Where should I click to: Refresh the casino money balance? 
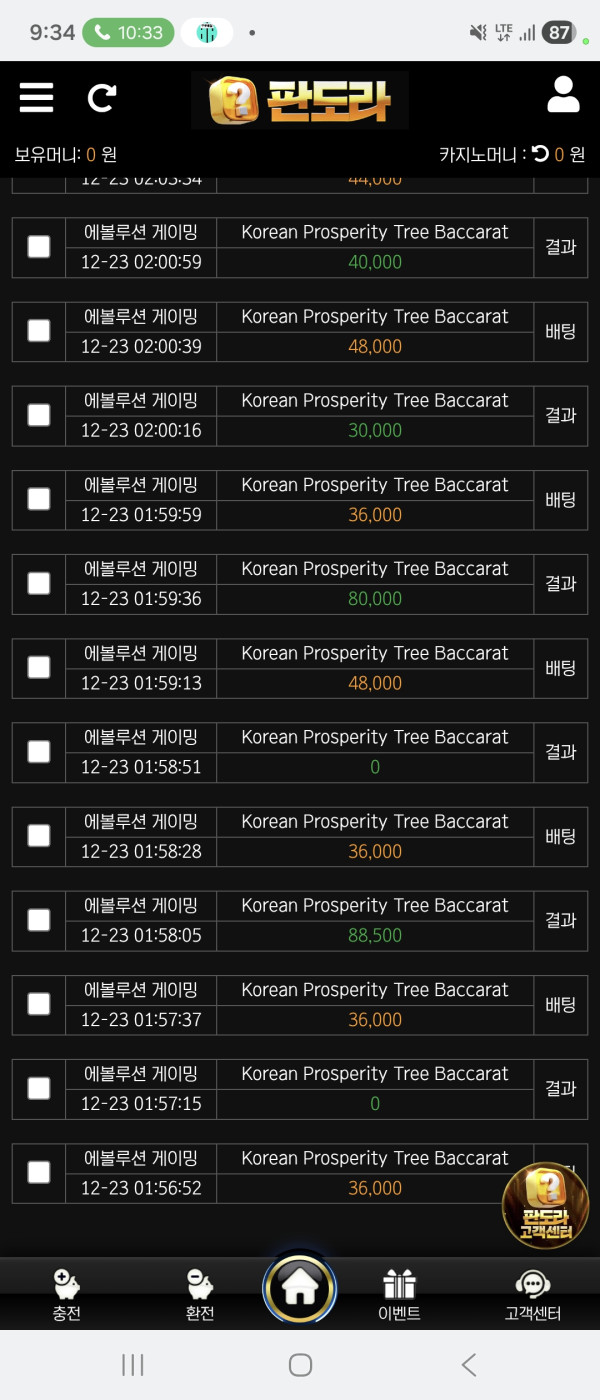click(540, 154)
